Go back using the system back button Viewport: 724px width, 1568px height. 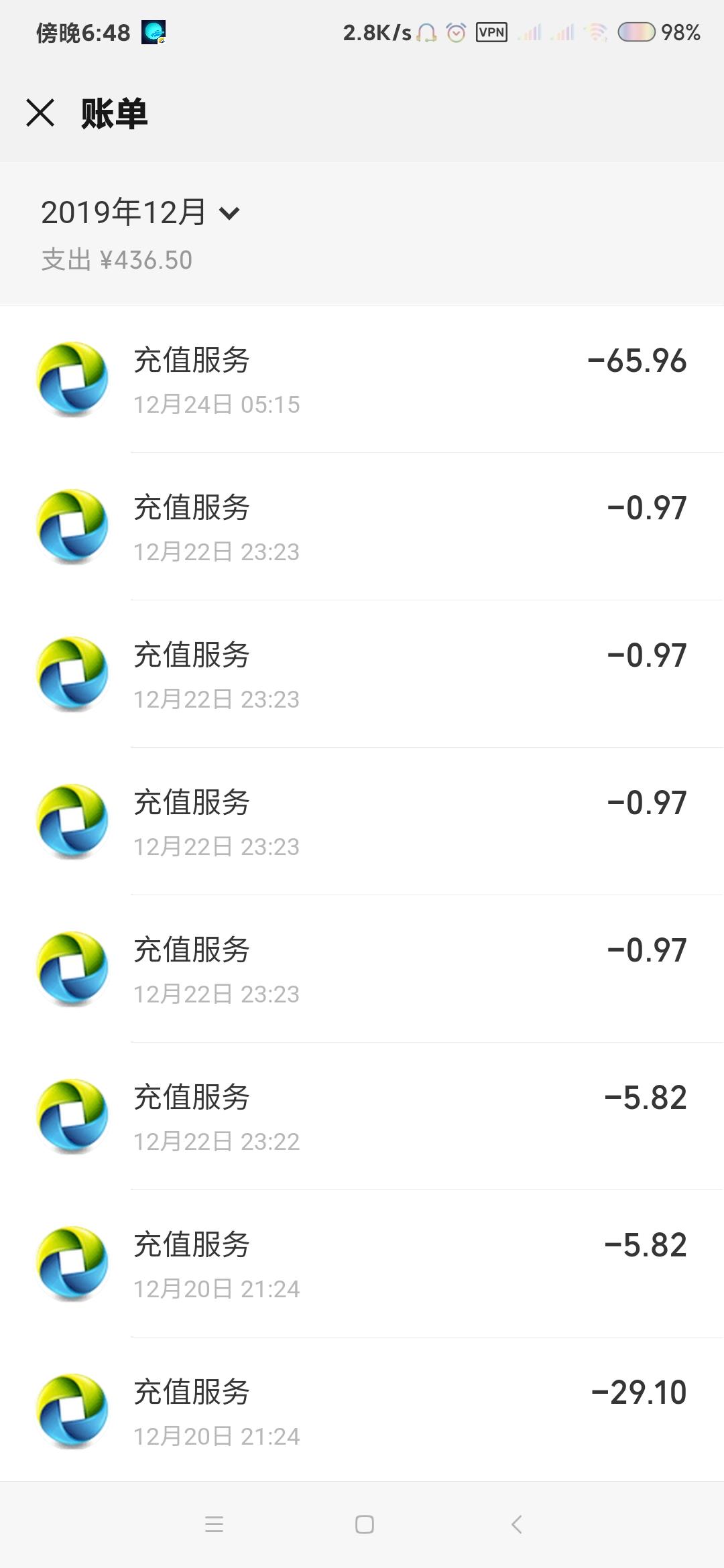(516, 1524)
